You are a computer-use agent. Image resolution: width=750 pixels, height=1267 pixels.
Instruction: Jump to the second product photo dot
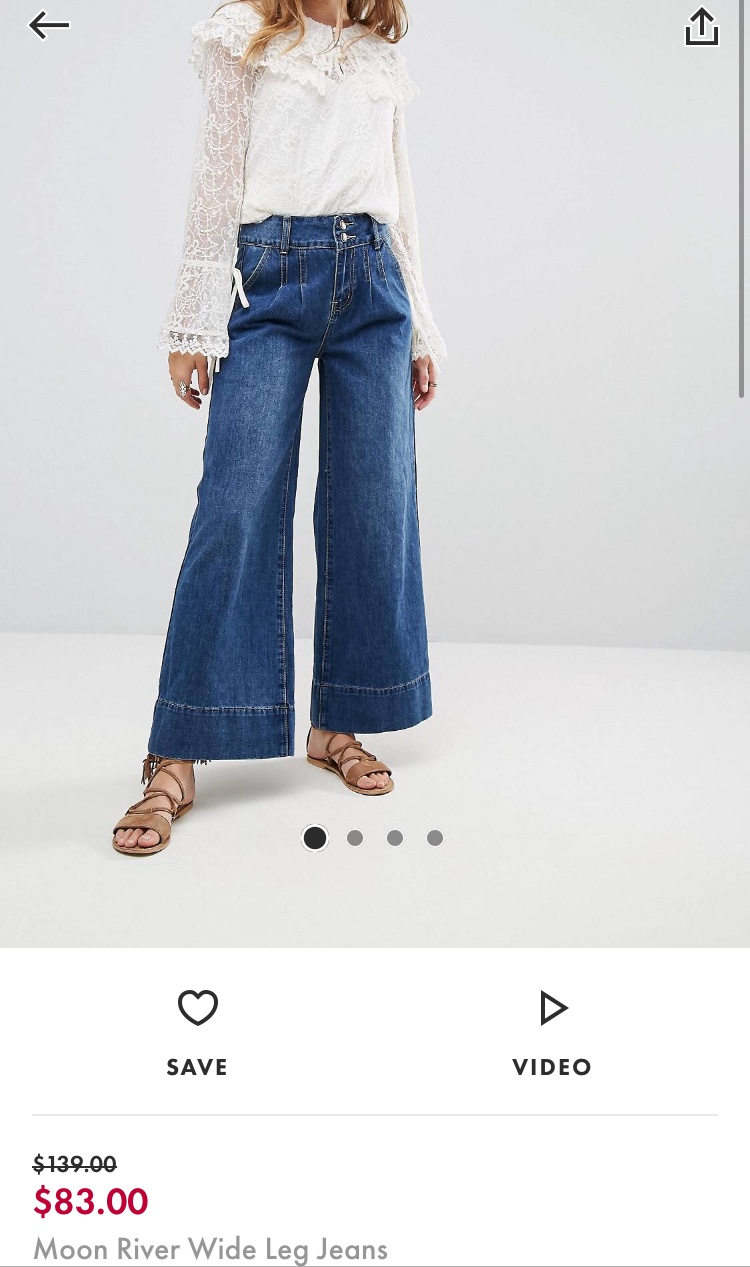click(x=355, y=838)
